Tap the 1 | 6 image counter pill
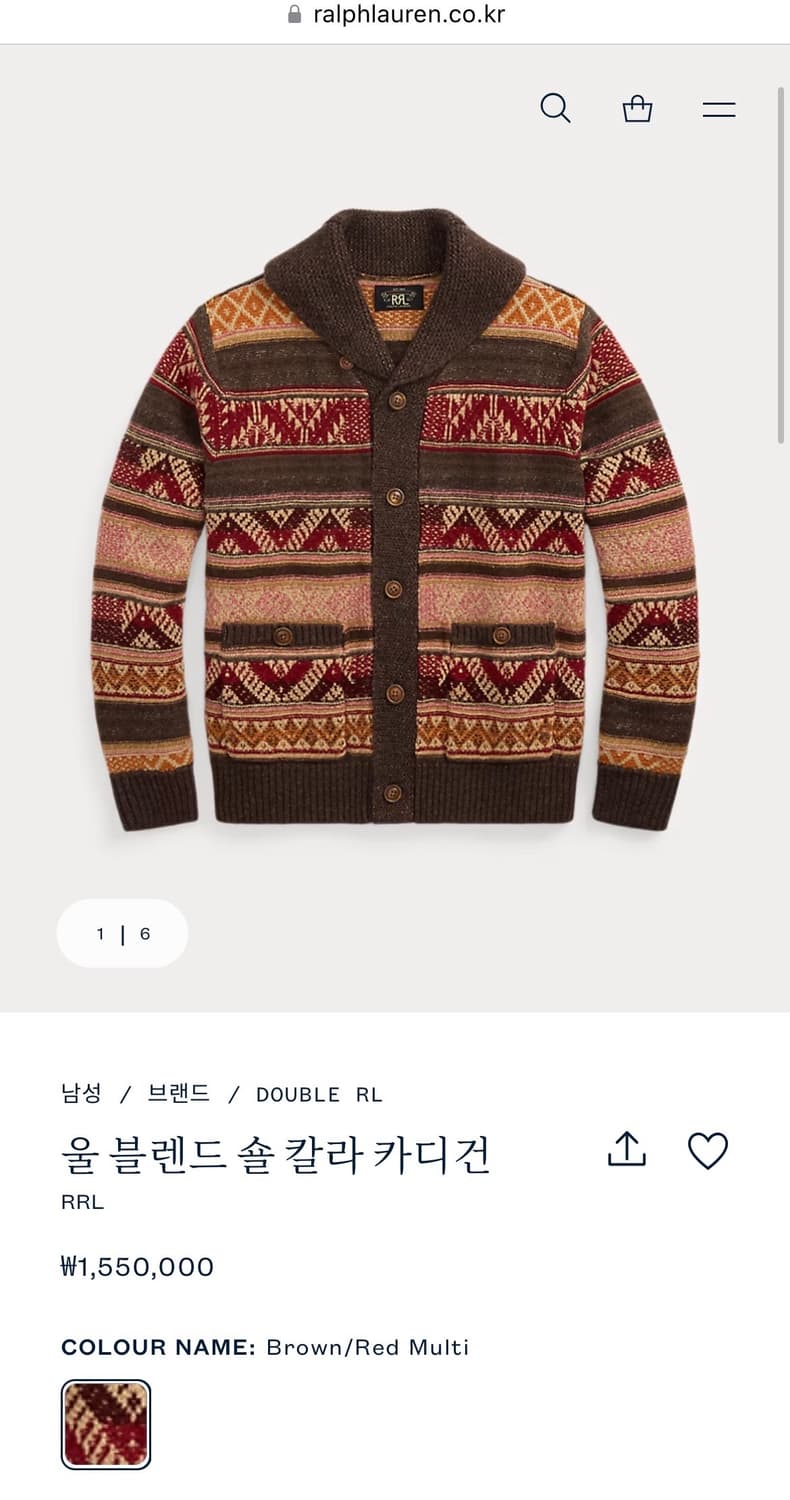The width and height of the screenshot is (790, 1500). pos(122,933)
